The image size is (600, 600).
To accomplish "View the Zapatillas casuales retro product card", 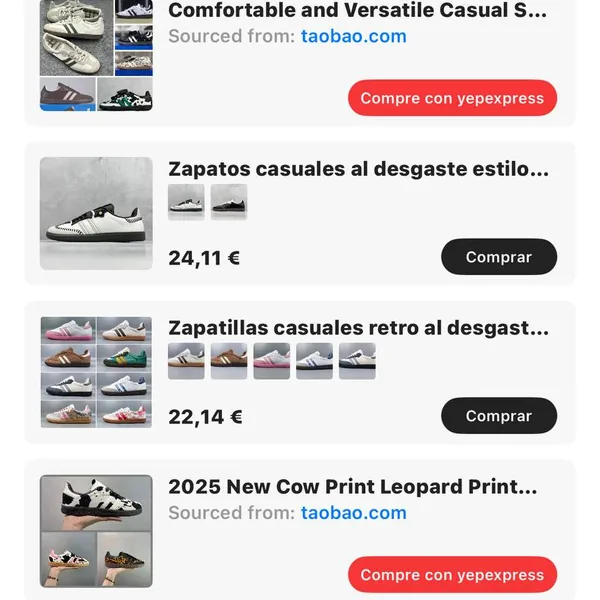I will [x=358, y=329].
